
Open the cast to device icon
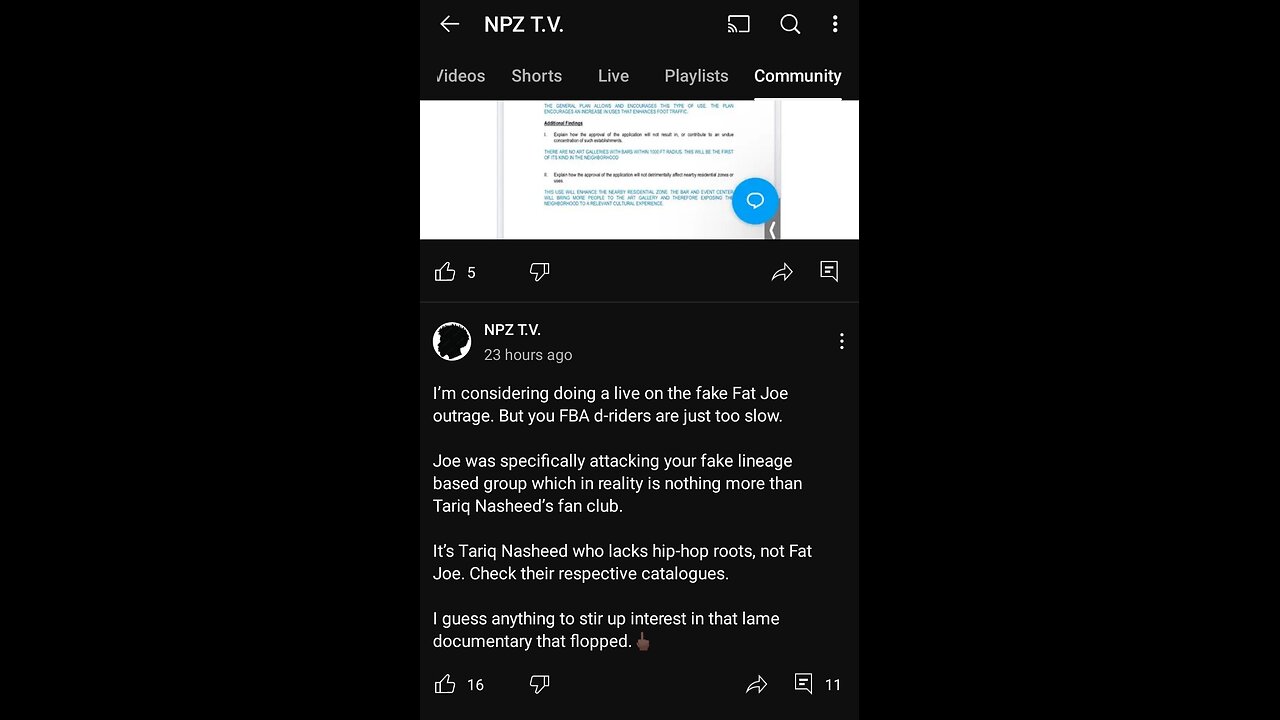tap(739, 25)
